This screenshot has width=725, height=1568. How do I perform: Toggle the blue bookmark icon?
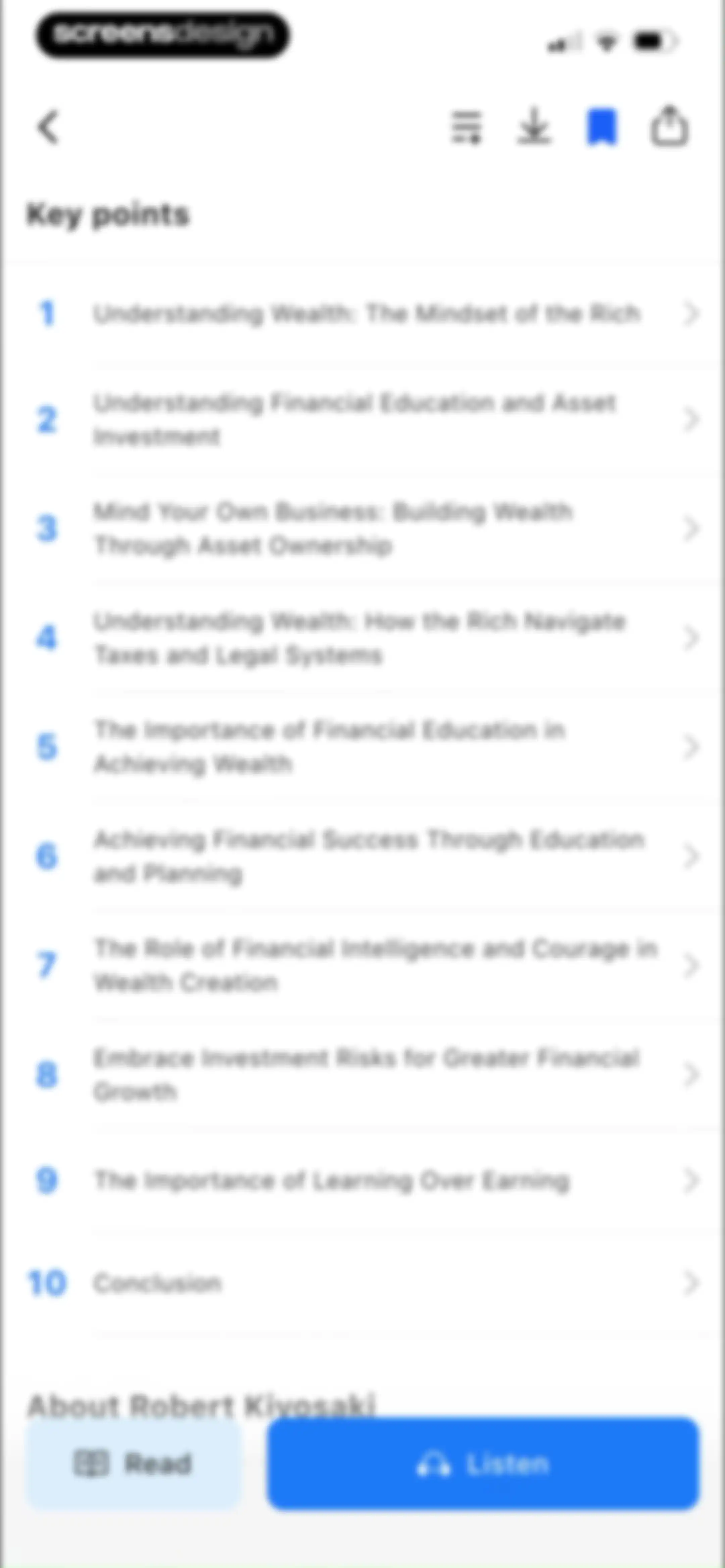(x=602, y=127)
